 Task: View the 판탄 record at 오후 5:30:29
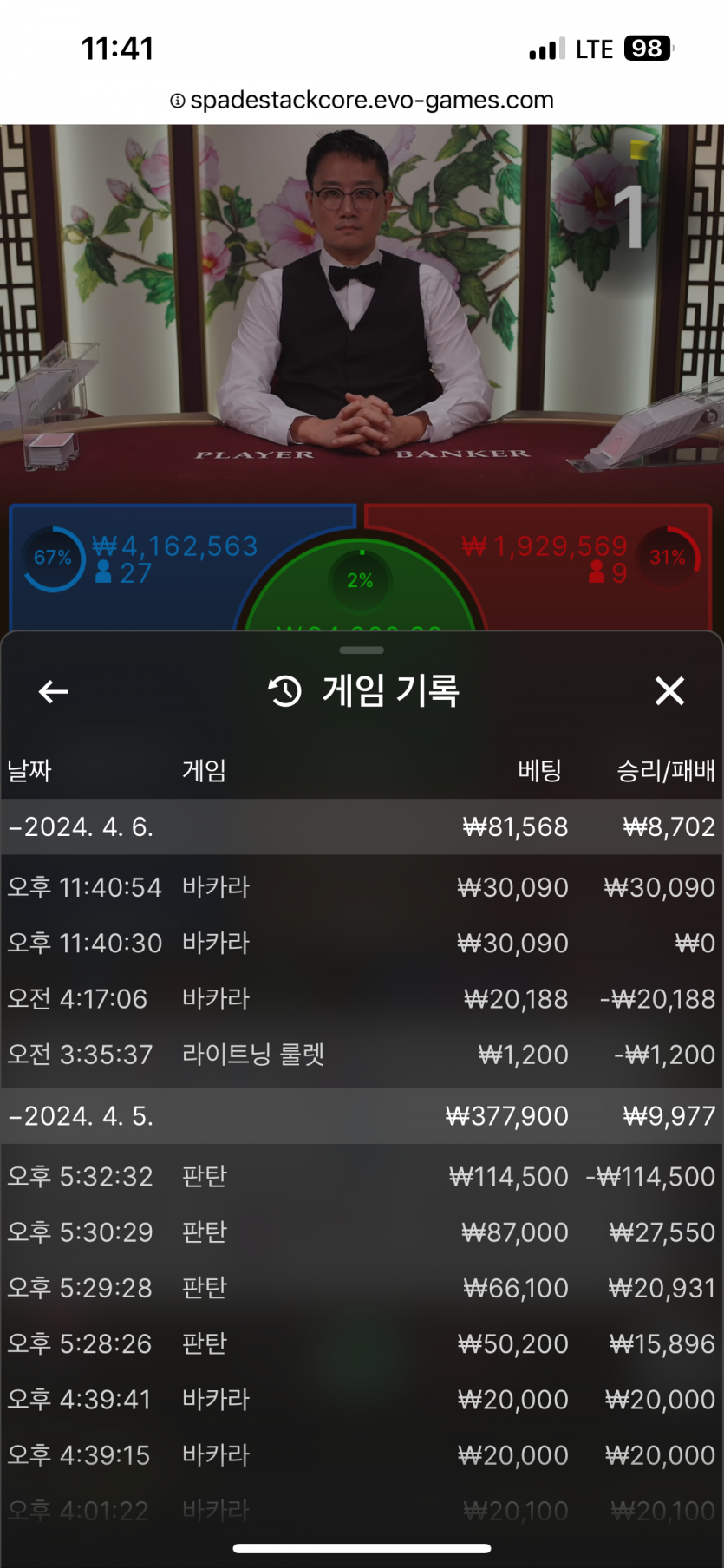tap(362, 1232)
